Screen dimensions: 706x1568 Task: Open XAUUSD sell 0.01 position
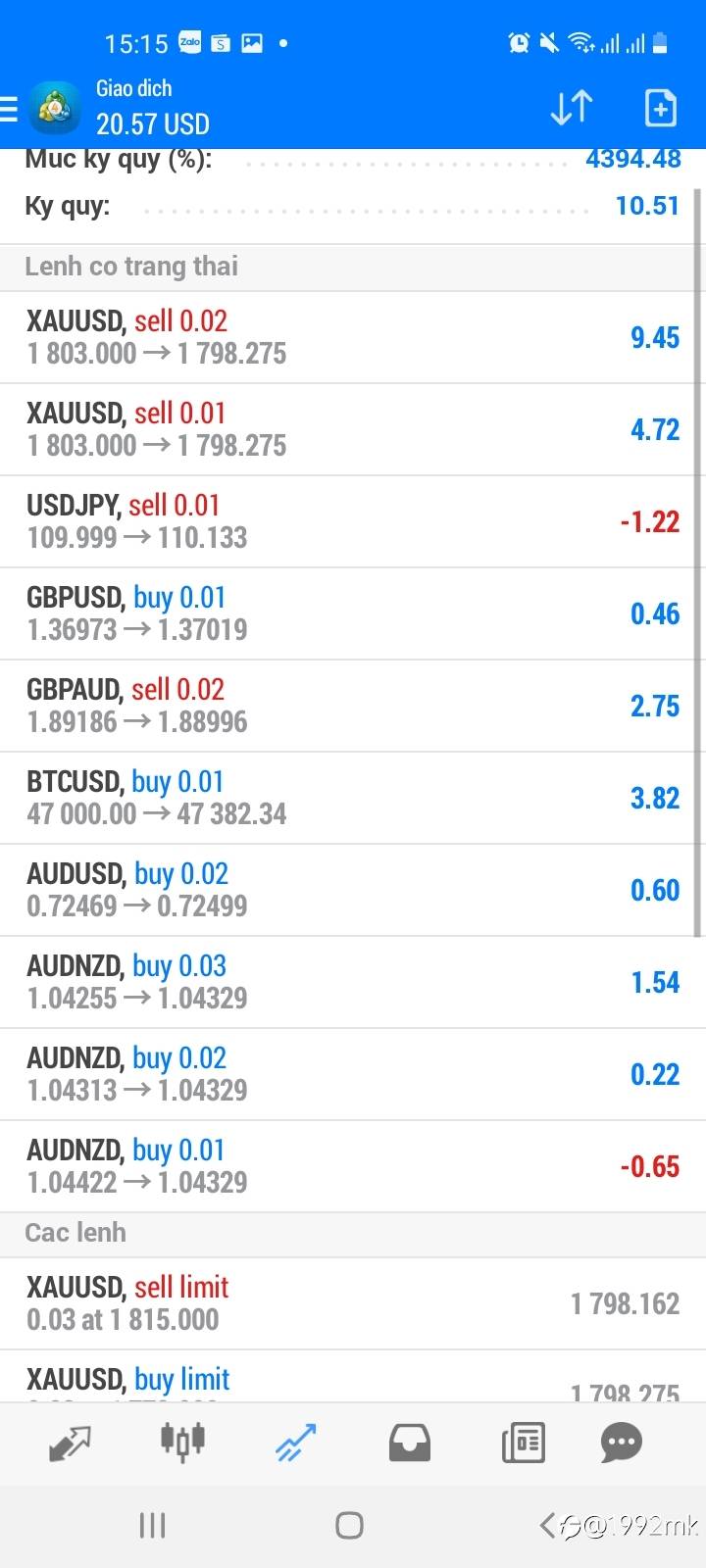coord(353,429)
